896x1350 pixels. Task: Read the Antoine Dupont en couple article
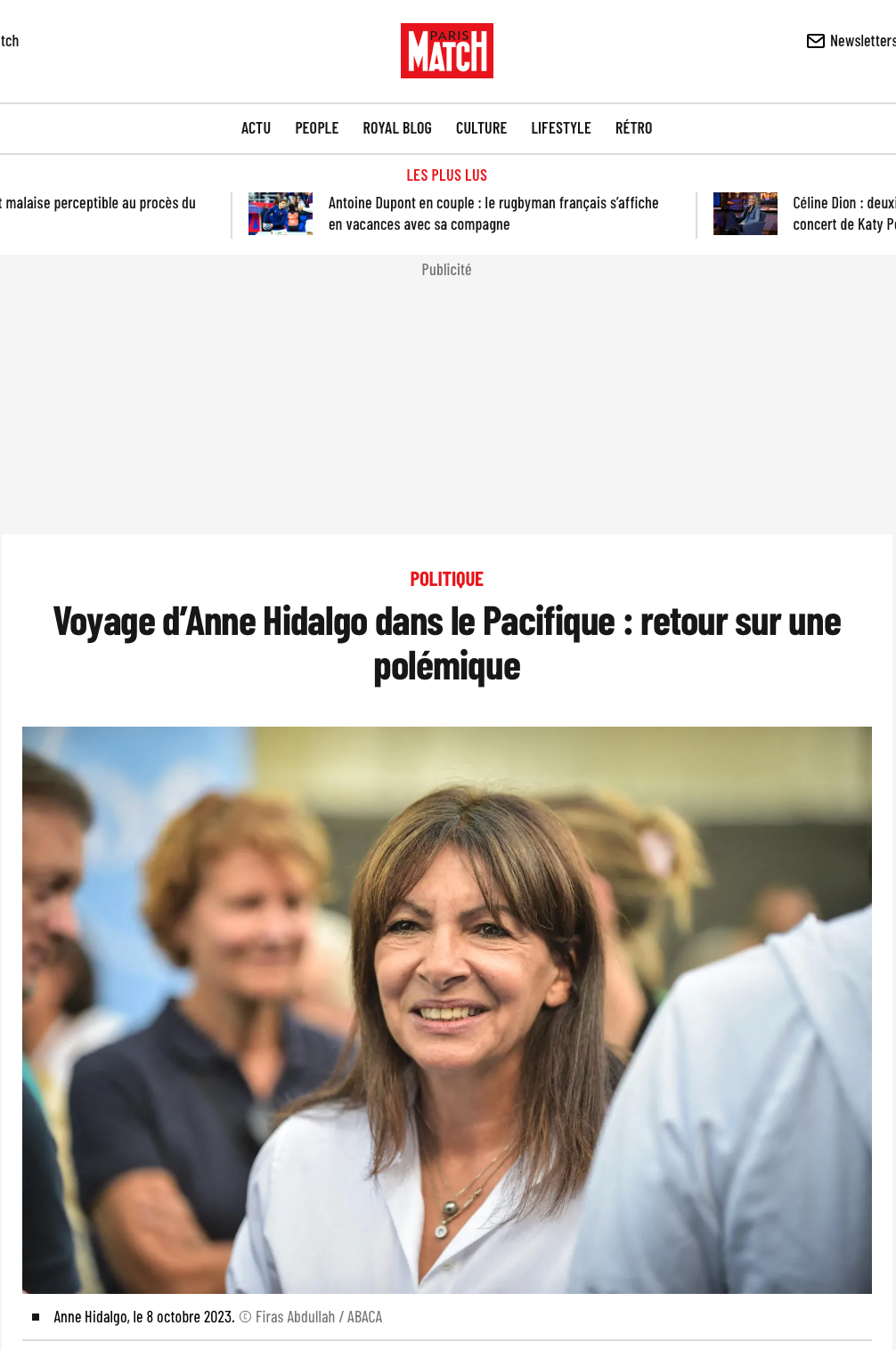pos(493,214)
